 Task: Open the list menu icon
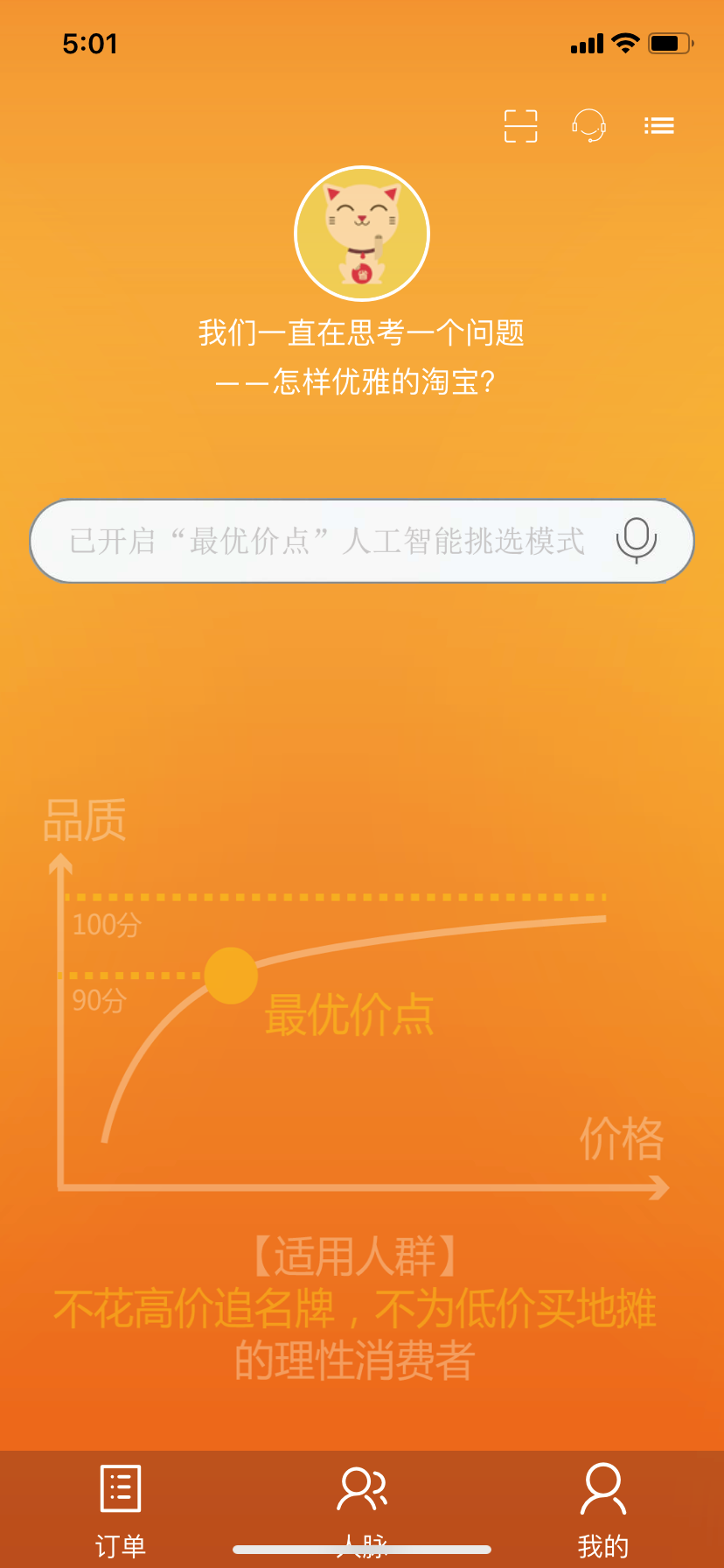[659, 126]
